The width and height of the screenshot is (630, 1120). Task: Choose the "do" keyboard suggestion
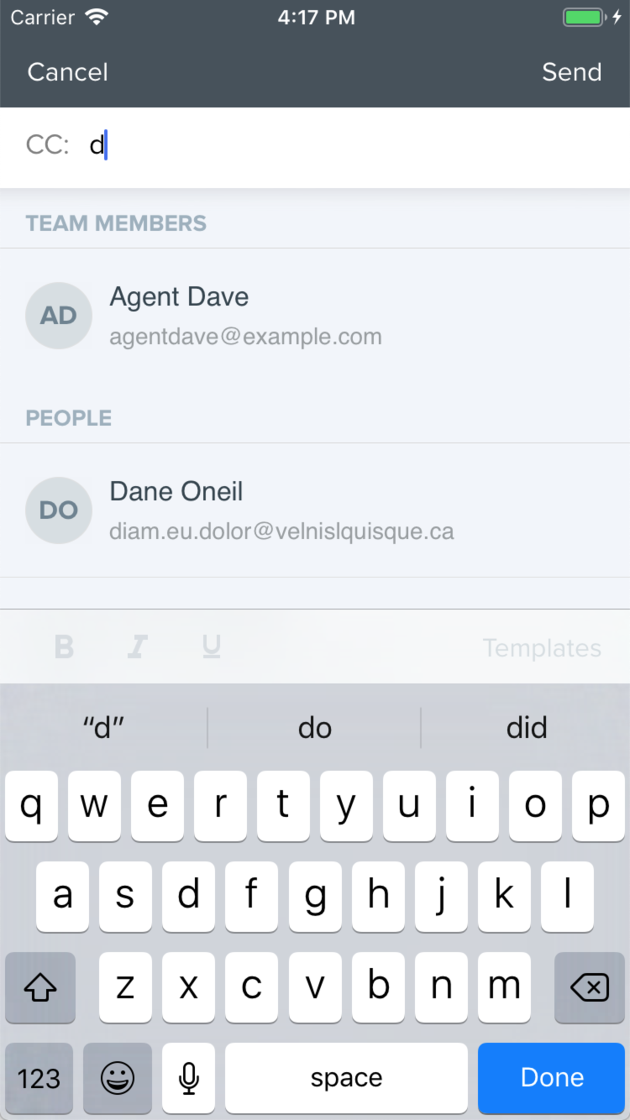pos(314,728)
